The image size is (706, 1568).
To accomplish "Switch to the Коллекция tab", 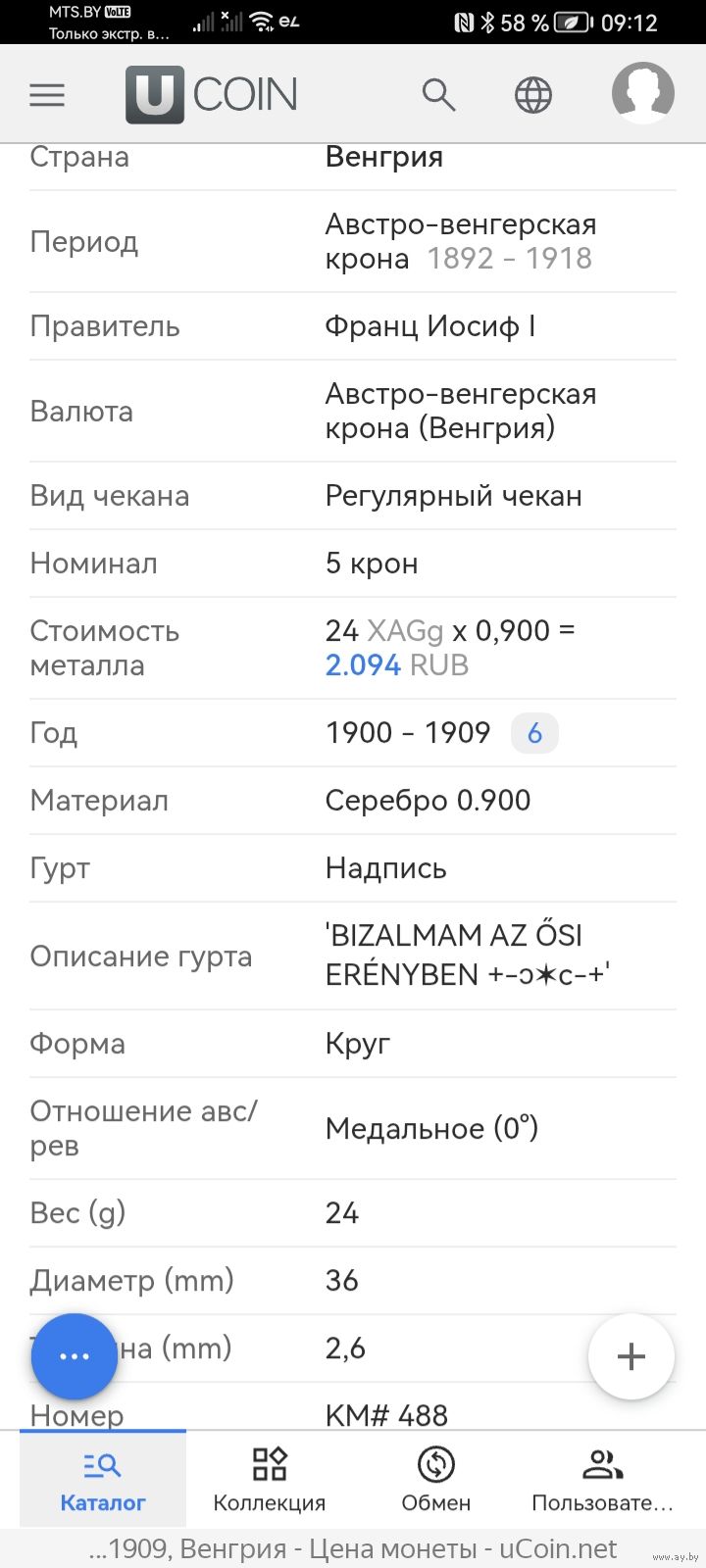I will [270, 1479].
